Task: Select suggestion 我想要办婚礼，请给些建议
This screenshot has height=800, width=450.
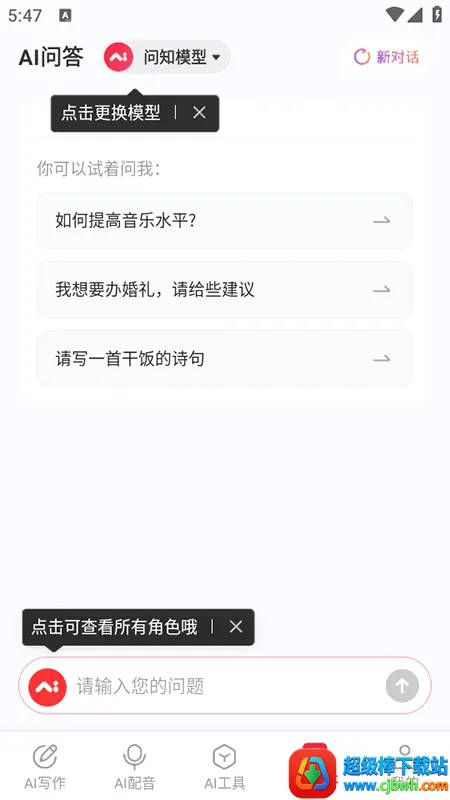Action: (224, 290)
